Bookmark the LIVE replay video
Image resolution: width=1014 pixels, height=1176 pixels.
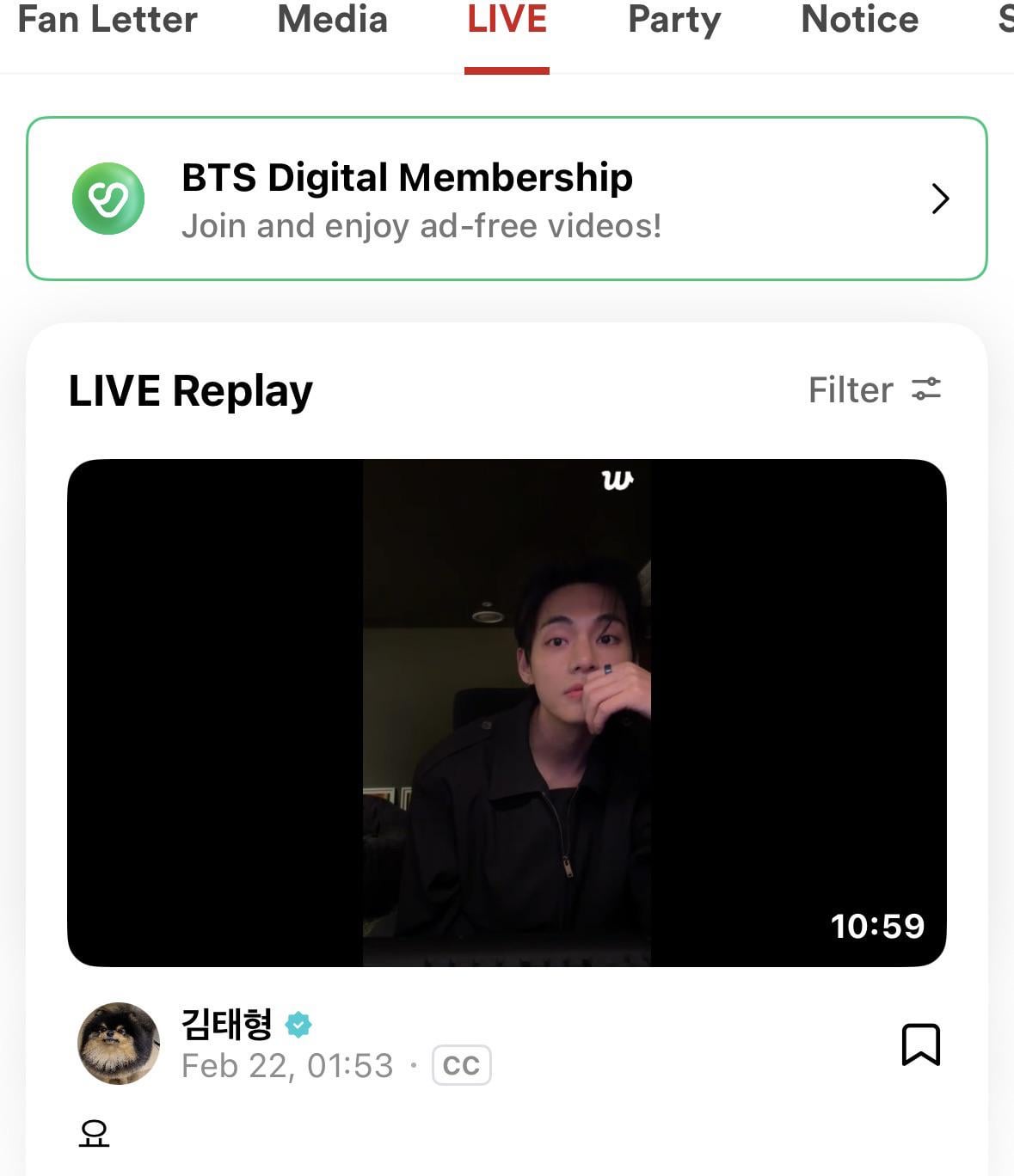click(x=921, y=1044)
